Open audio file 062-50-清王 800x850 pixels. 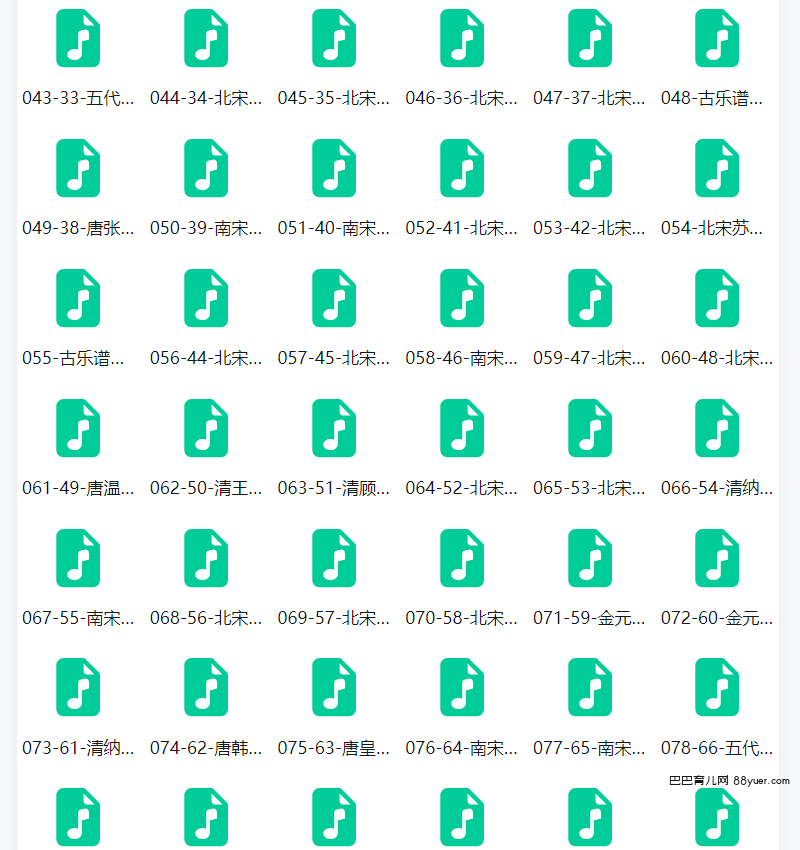coord(206,428)
